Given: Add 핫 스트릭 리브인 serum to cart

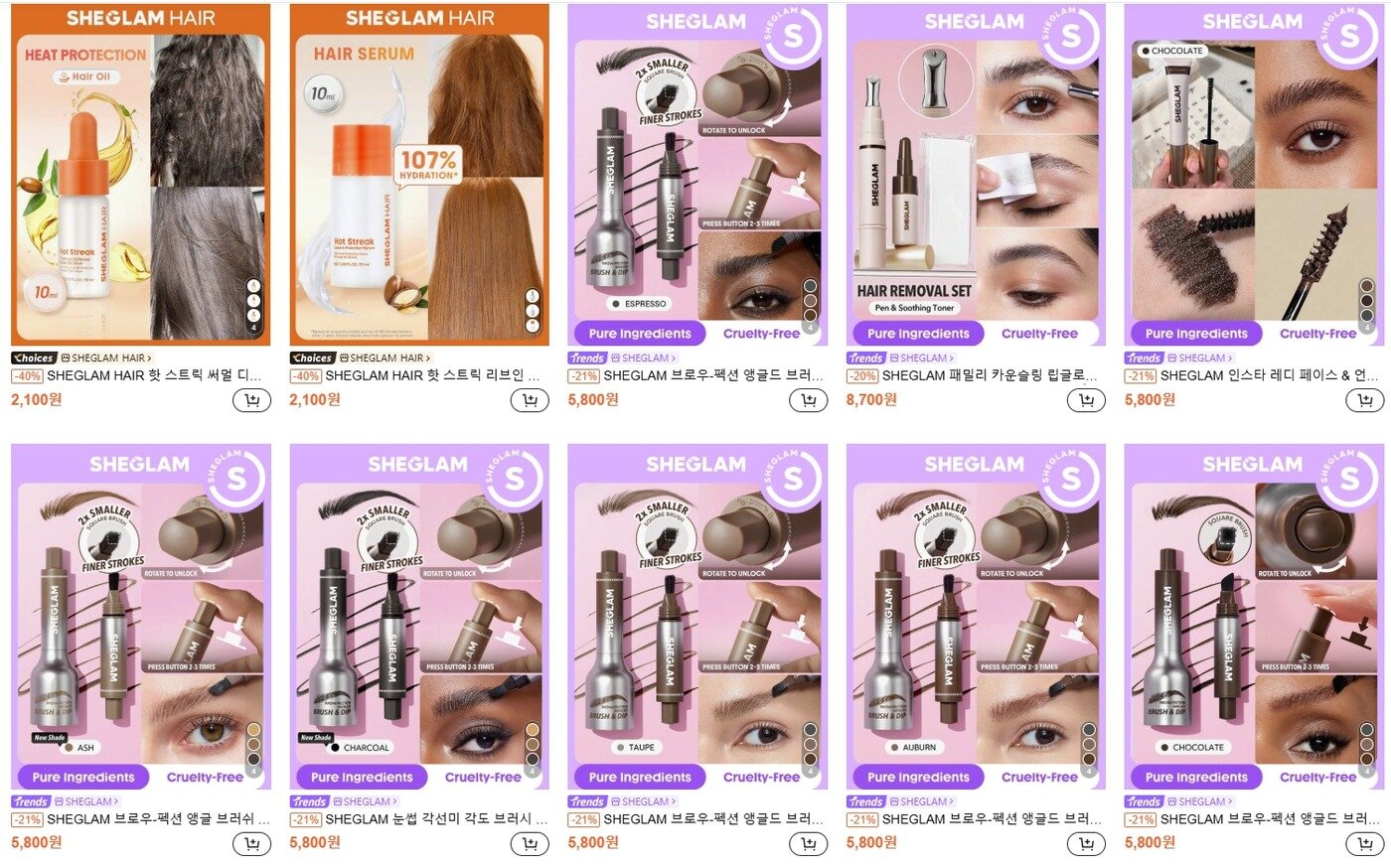Looking at the screenshot, I should pos(529,400).
